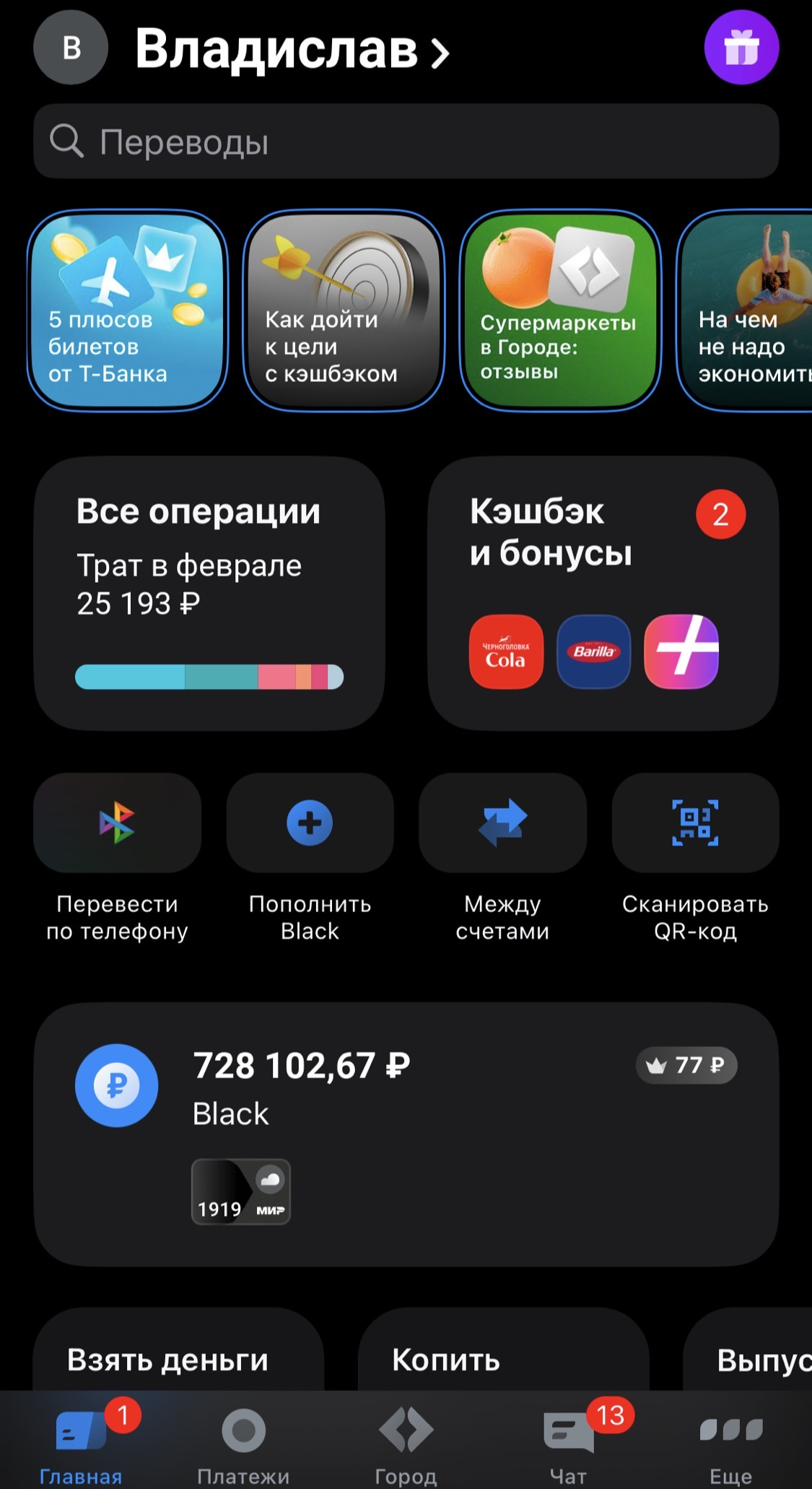
Task: Open the Все операции card
Action: click(x=209, y=592)
